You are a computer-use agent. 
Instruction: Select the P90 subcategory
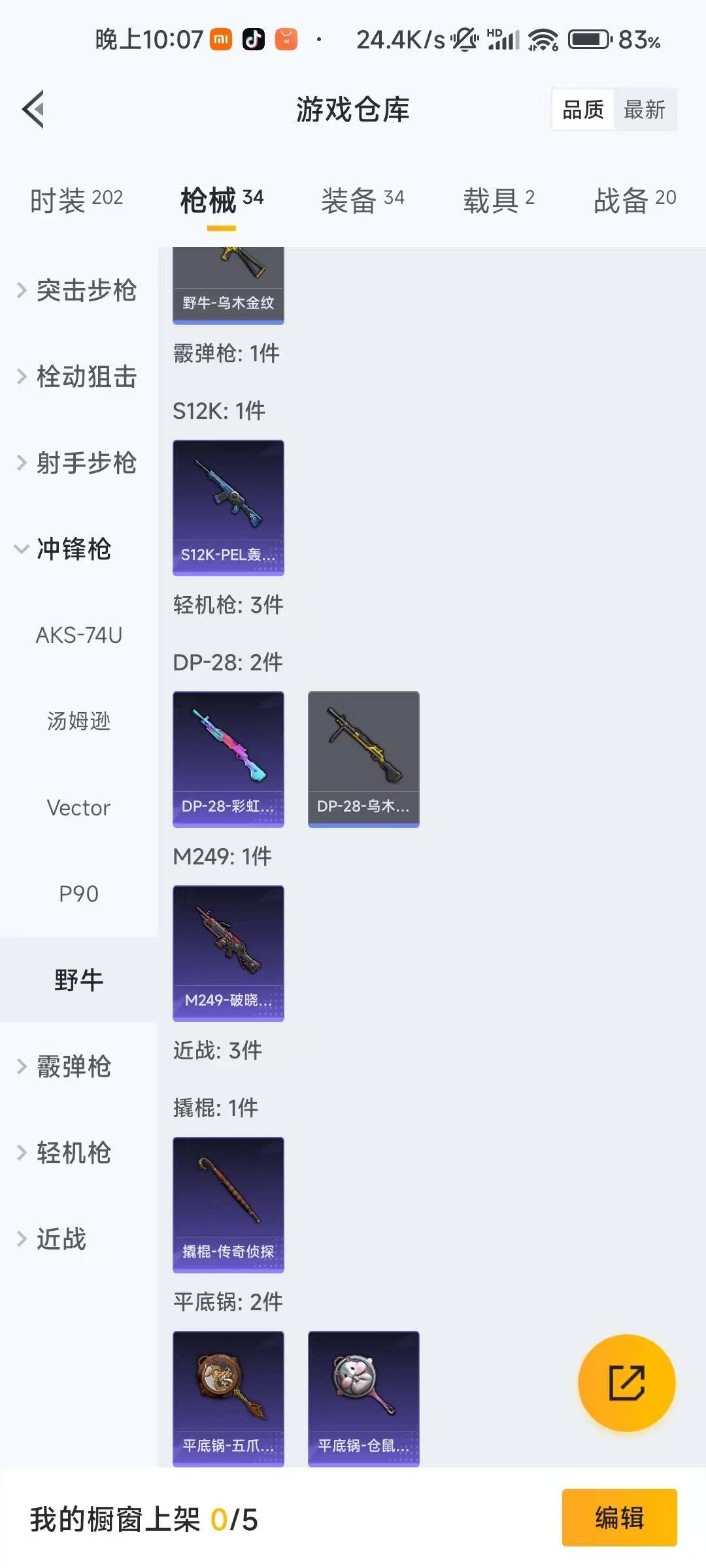point(78,894)
